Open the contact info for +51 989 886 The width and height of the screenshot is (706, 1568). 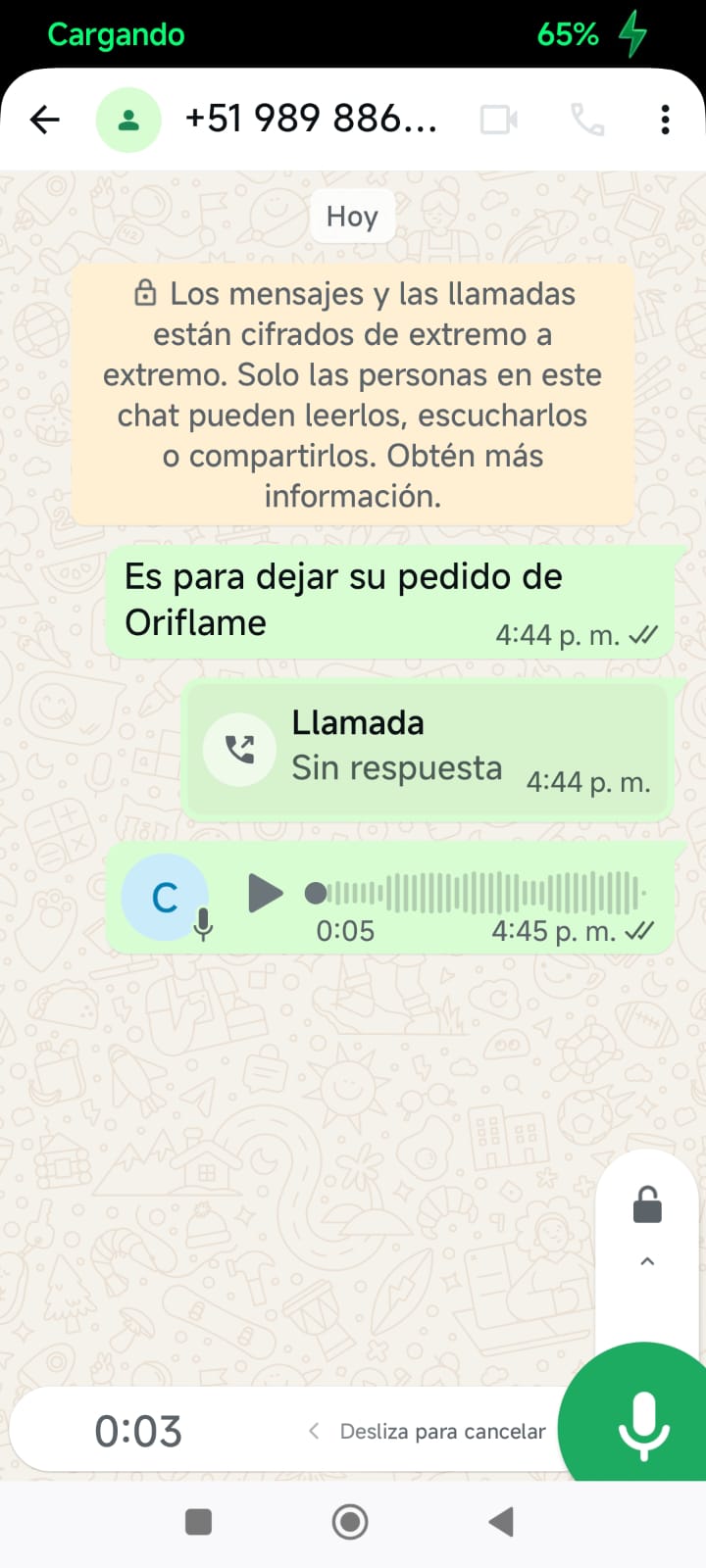click(x=310, y=120)
